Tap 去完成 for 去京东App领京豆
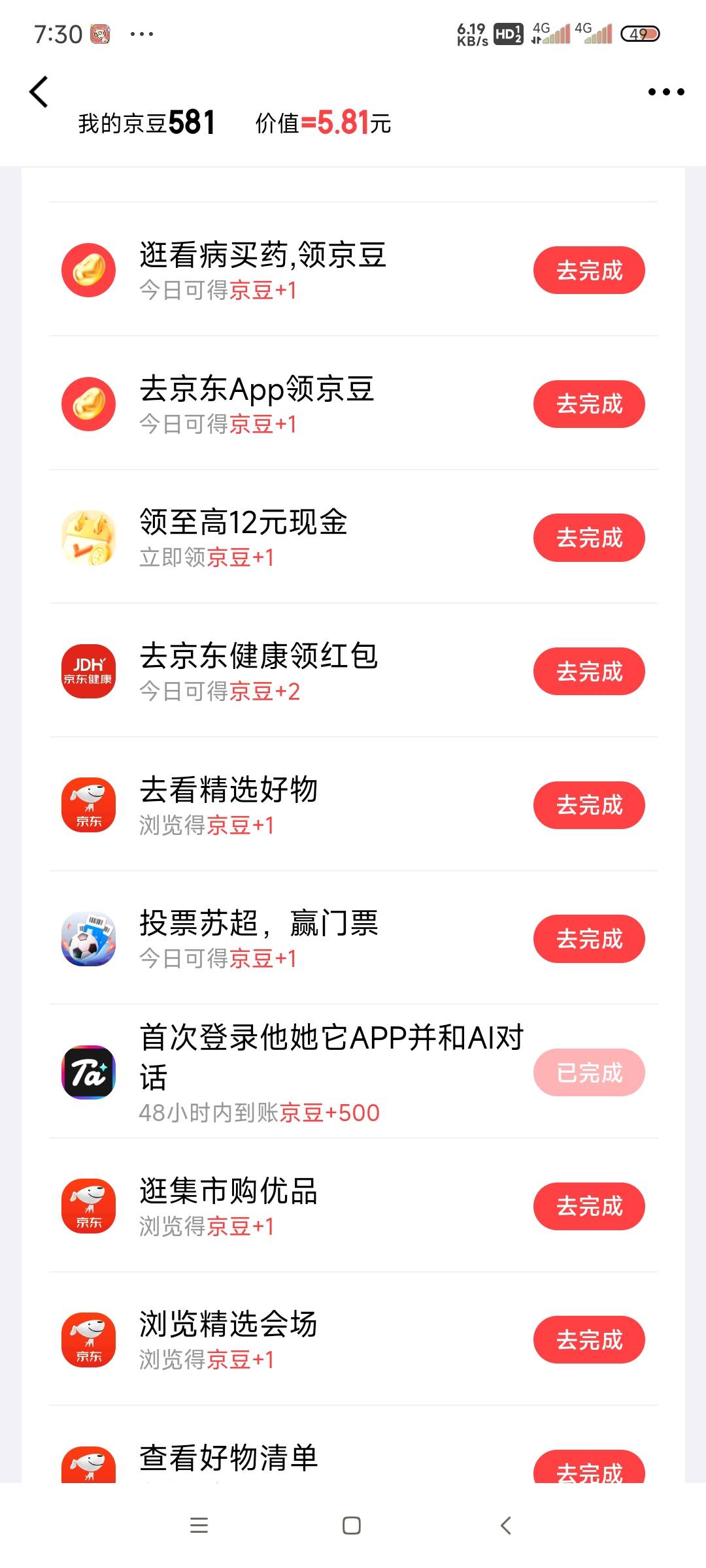This screenshot has height=1568, width=706. pyautogui.click(x=589, y=404)
